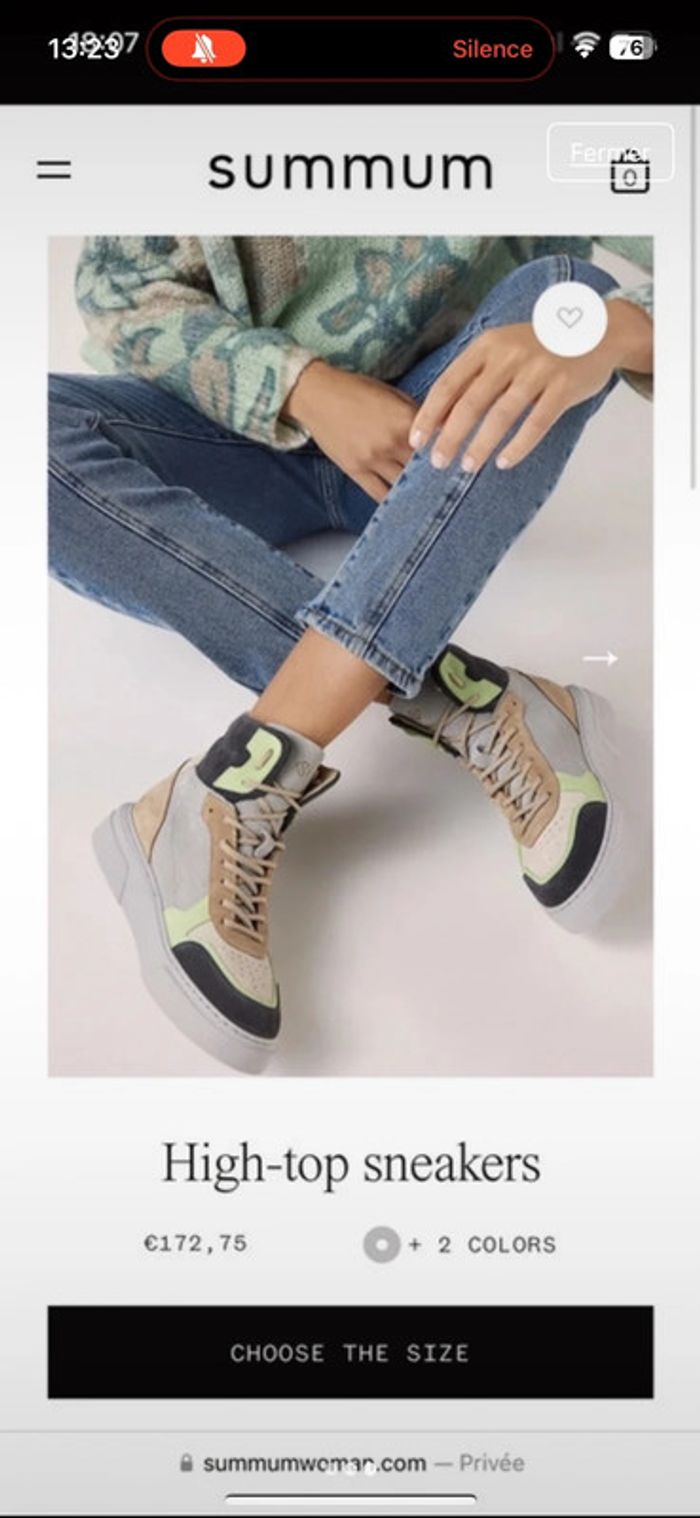Tap Choose the Size button
Screen dimensions: 700x1518
(x=350, y=1352)
